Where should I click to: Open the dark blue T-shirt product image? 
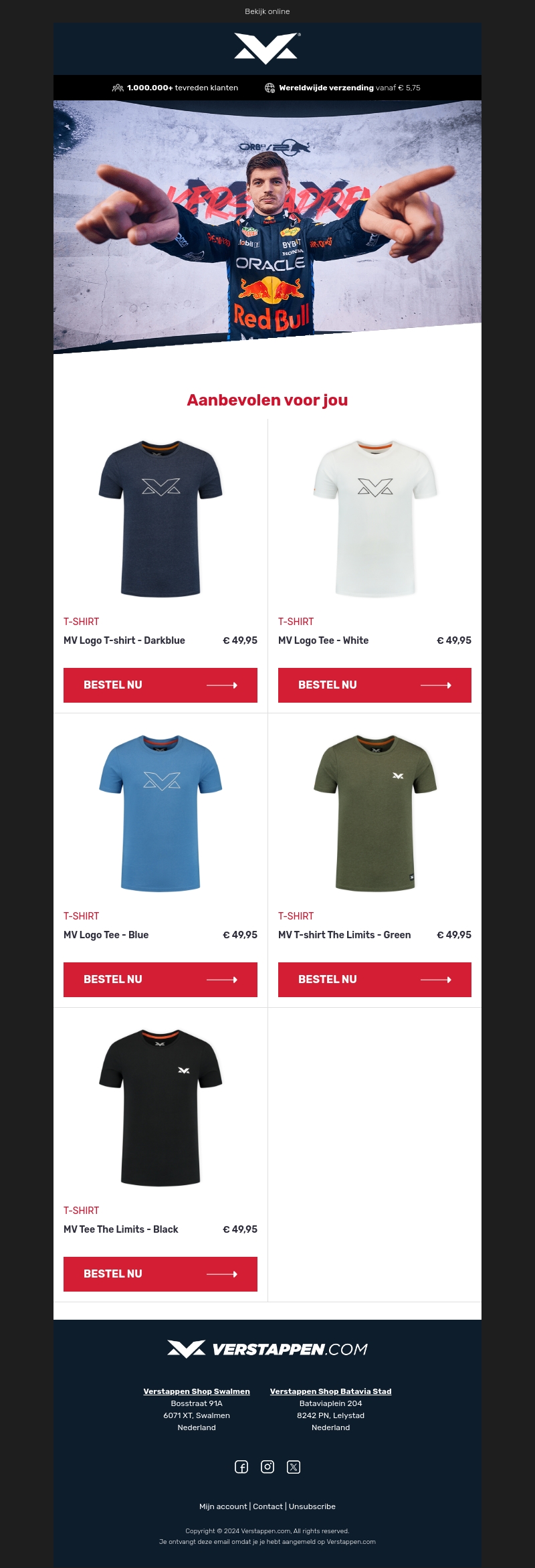[160, 519]
